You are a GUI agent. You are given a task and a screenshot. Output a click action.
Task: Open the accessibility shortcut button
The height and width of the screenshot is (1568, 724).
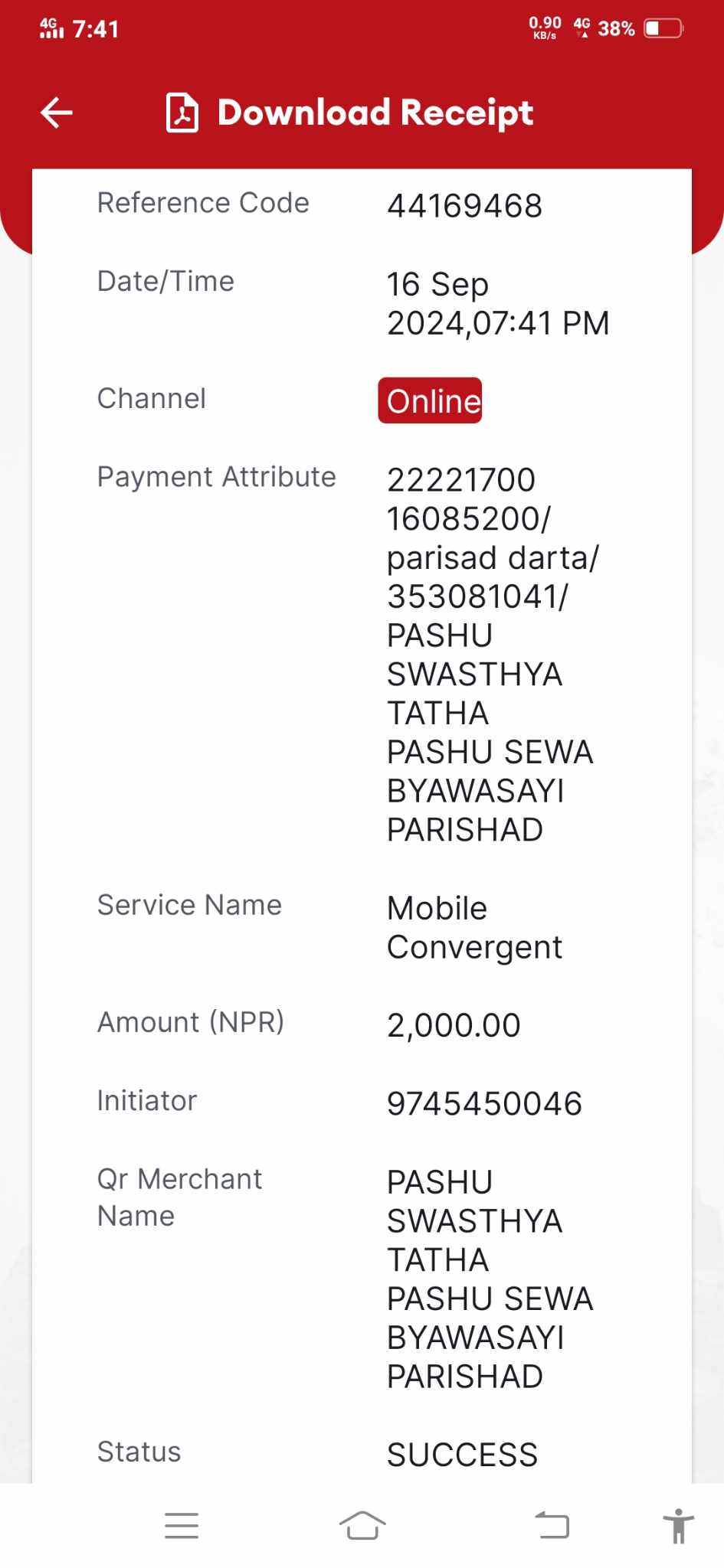678,1526
